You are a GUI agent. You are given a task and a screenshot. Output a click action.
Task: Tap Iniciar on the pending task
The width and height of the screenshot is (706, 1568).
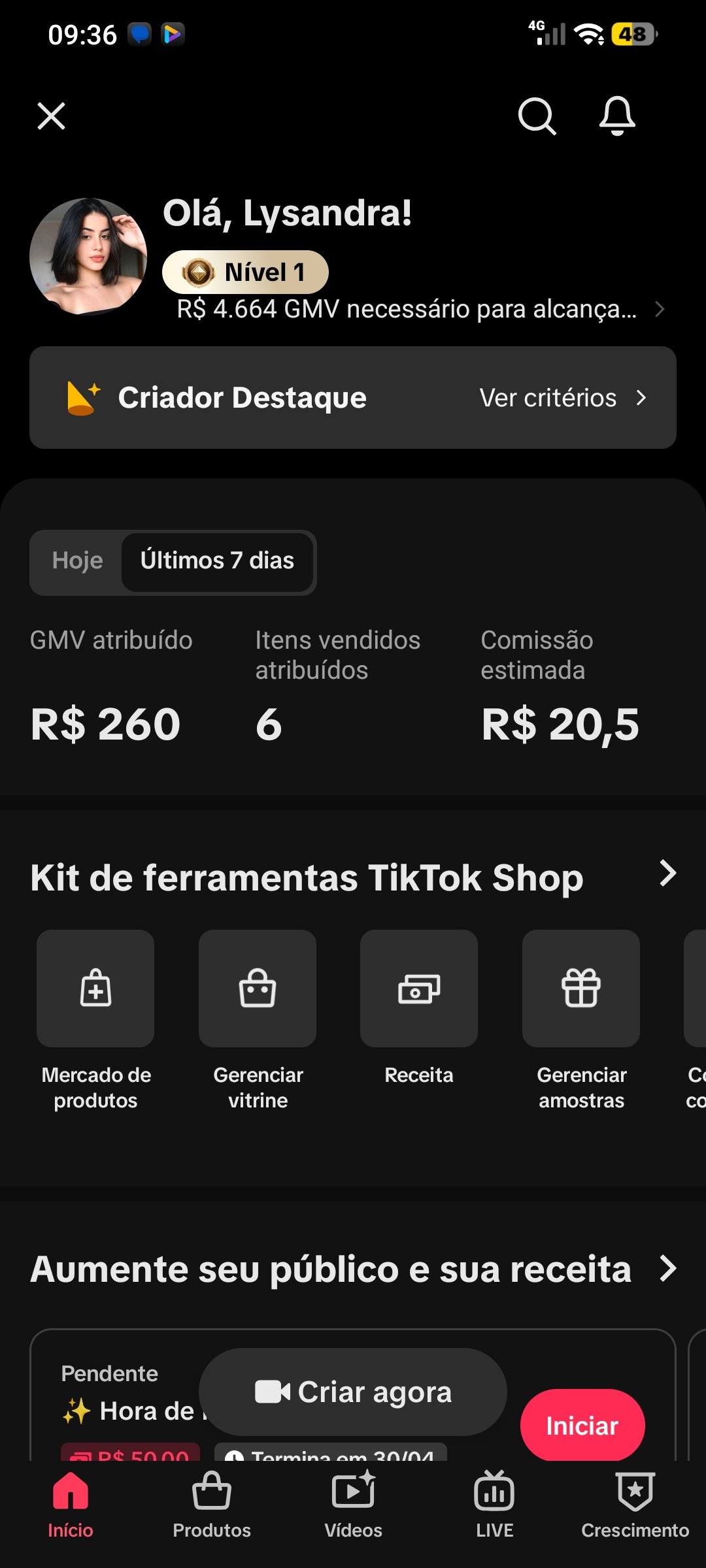pos(582,1426)
